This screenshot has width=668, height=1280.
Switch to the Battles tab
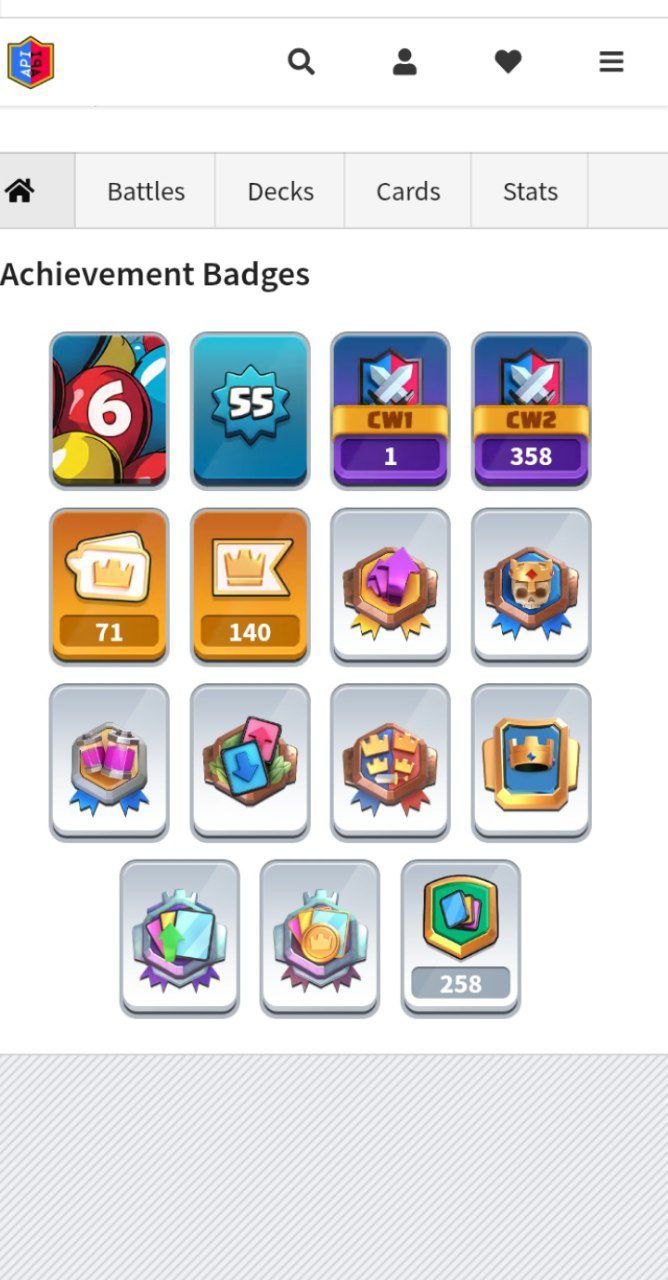pos(146,191)
